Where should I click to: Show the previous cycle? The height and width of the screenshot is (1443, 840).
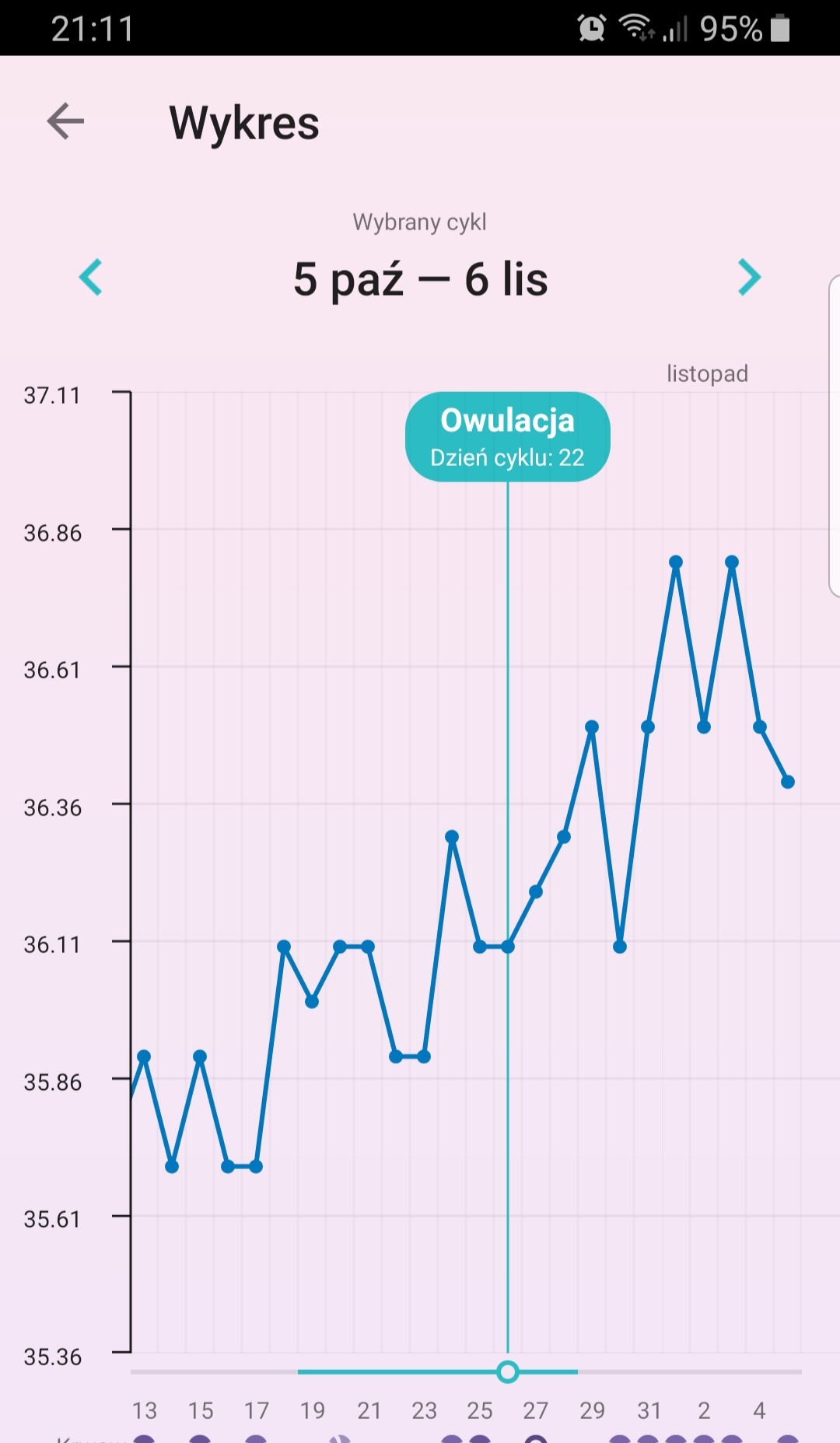point(91,278)
